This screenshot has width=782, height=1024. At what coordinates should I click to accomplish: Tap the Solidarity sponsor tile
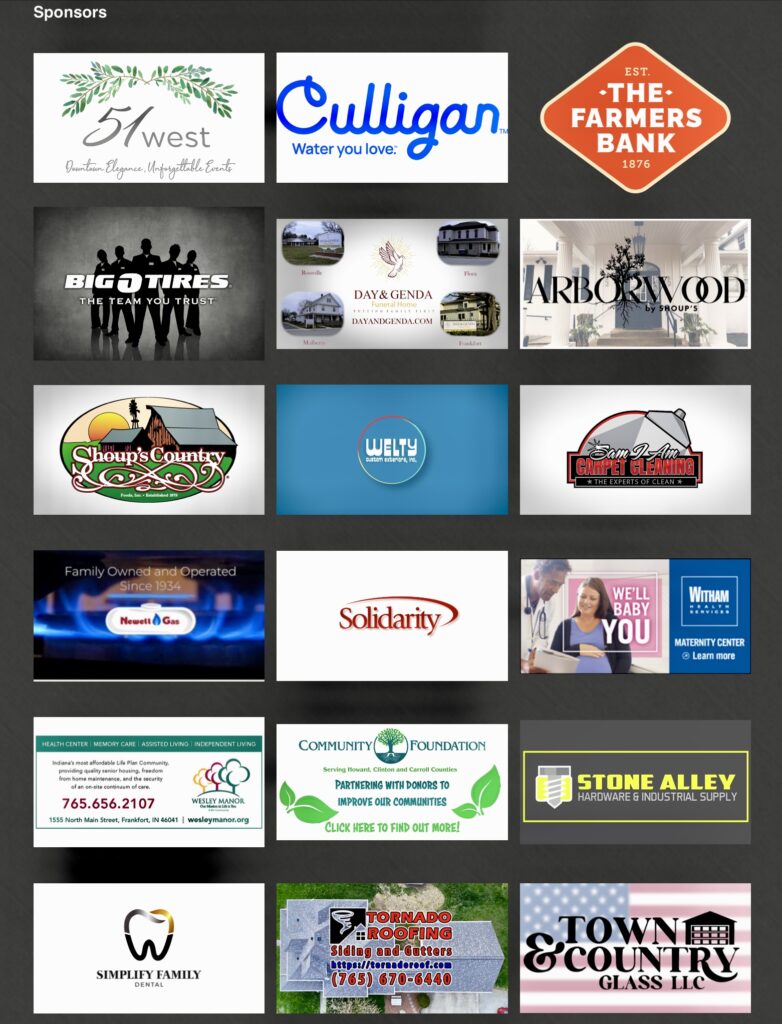392,616
